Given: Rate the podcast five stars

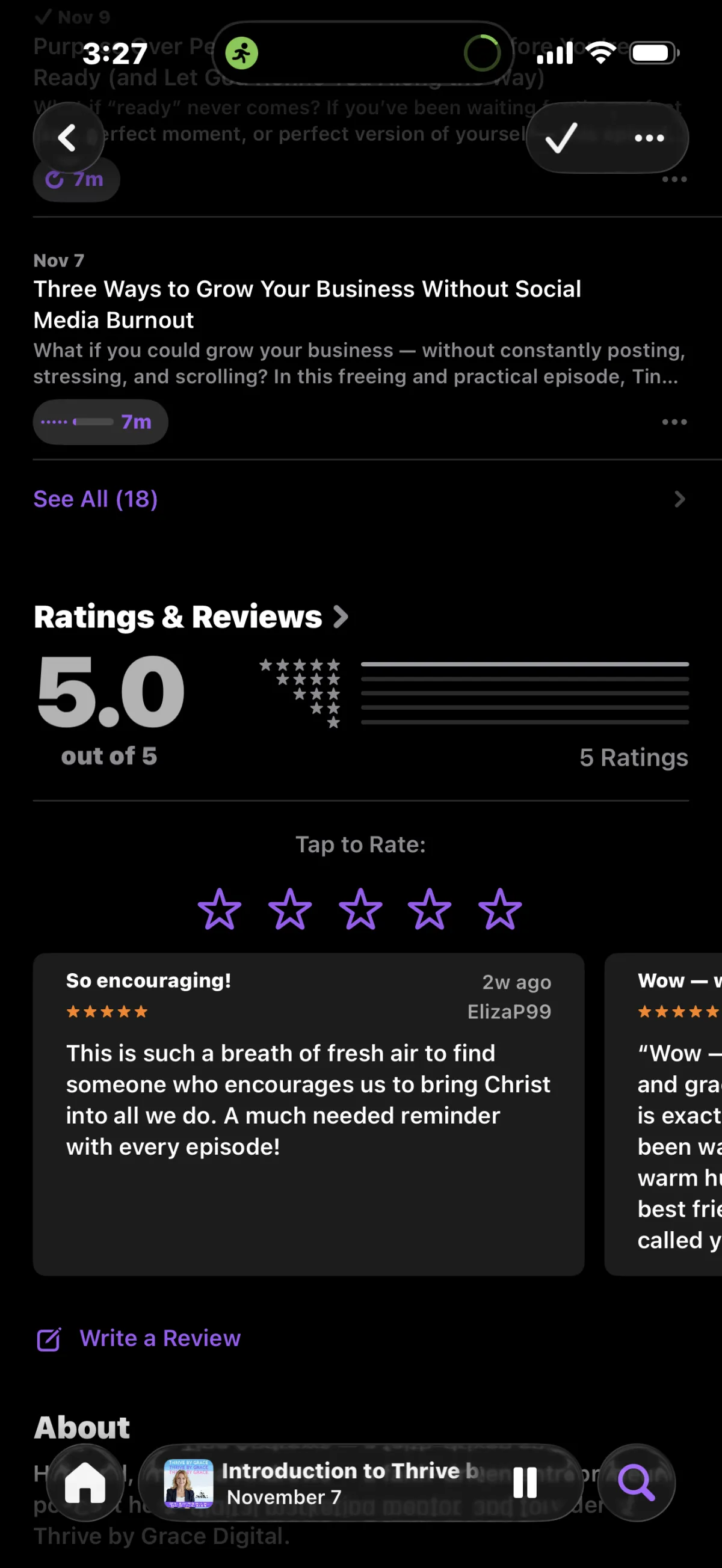Looking at the screenshot, I should [x=499, y=909].
